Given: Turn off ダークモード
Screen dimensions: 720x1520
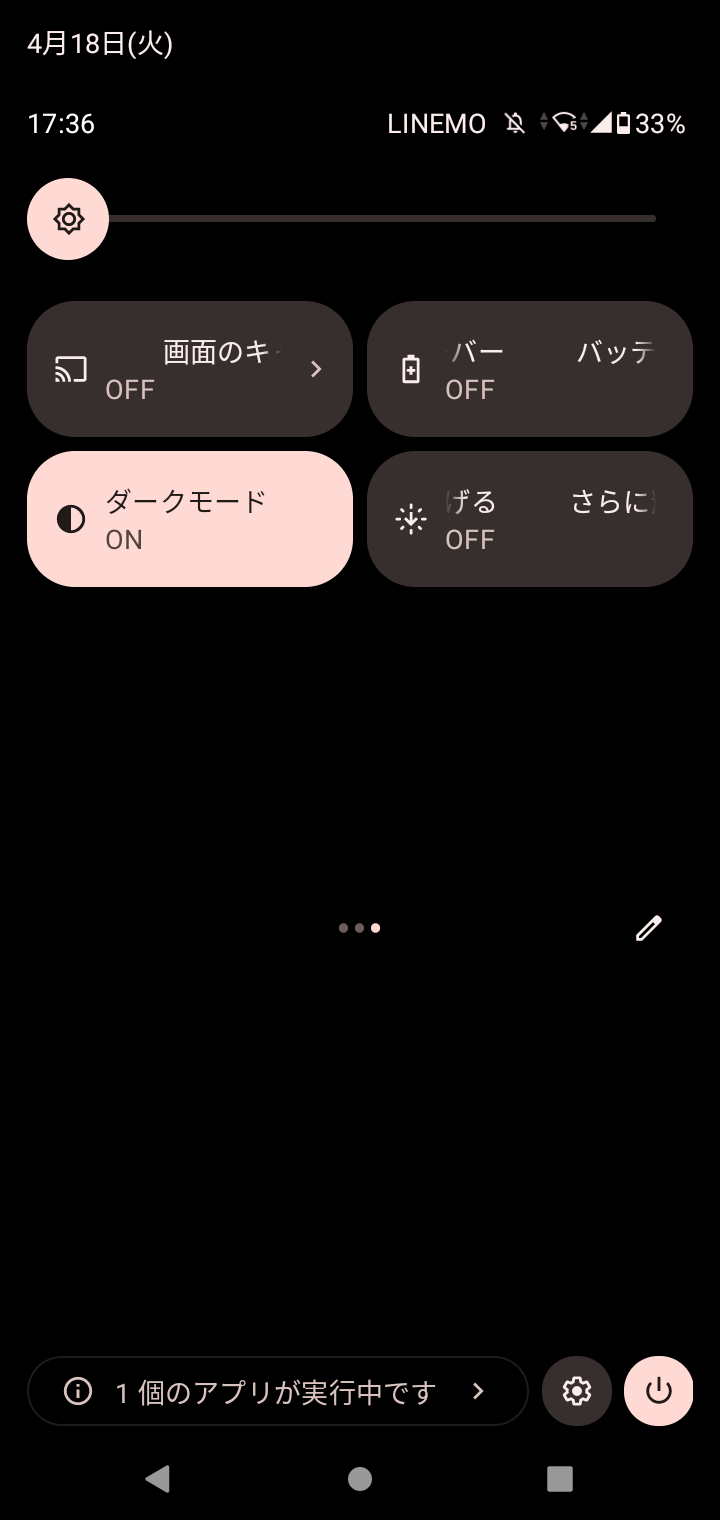Looking at the screenshot, I should (x=190, y=519).
